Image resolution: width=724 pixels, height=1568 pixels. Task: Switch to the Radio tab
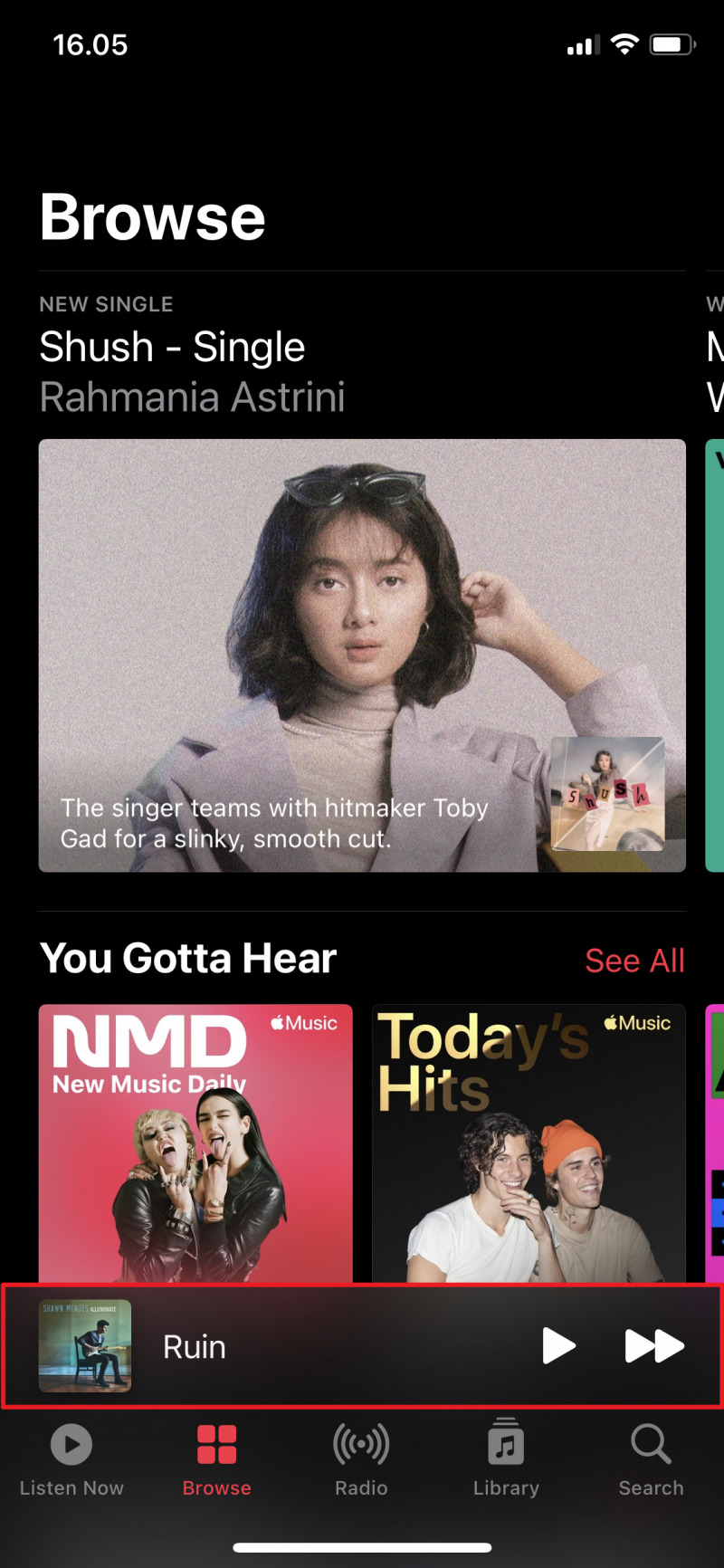coord(361,1458)
